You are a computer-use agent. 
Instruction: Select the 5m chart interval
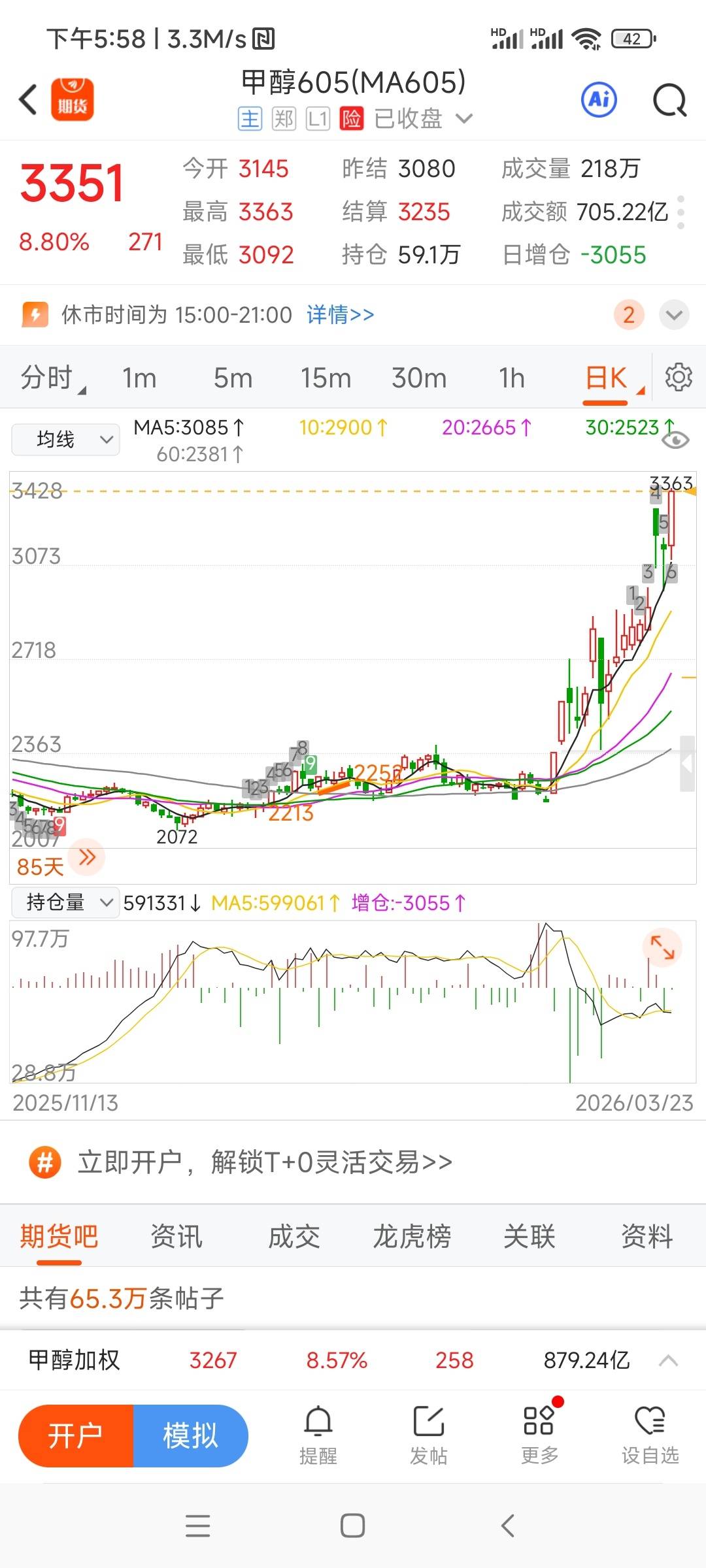point(233,378)
